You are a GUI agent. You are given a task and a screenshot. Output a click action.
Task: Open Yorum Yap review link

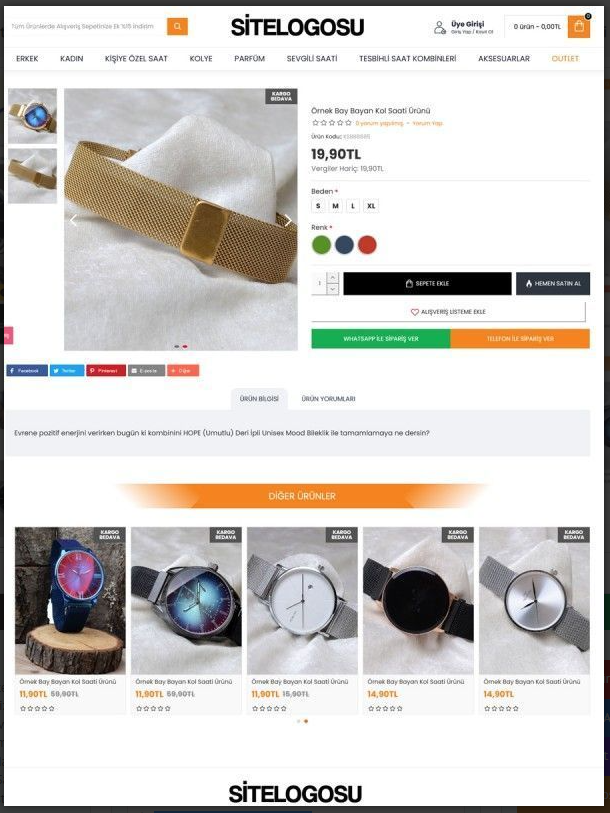427,123
